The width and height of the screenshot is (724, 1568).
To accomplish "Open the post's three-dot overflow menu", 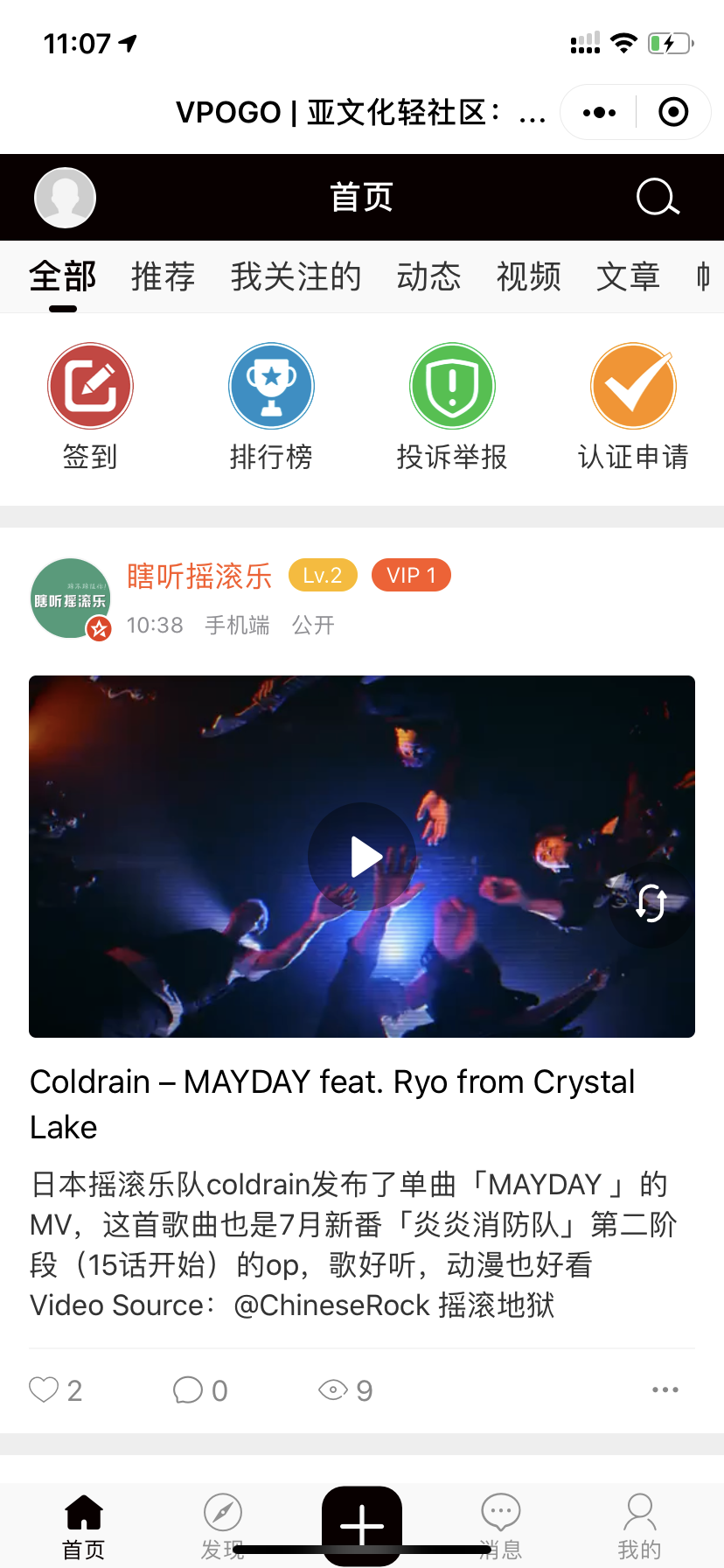I will coord(665,1389).
